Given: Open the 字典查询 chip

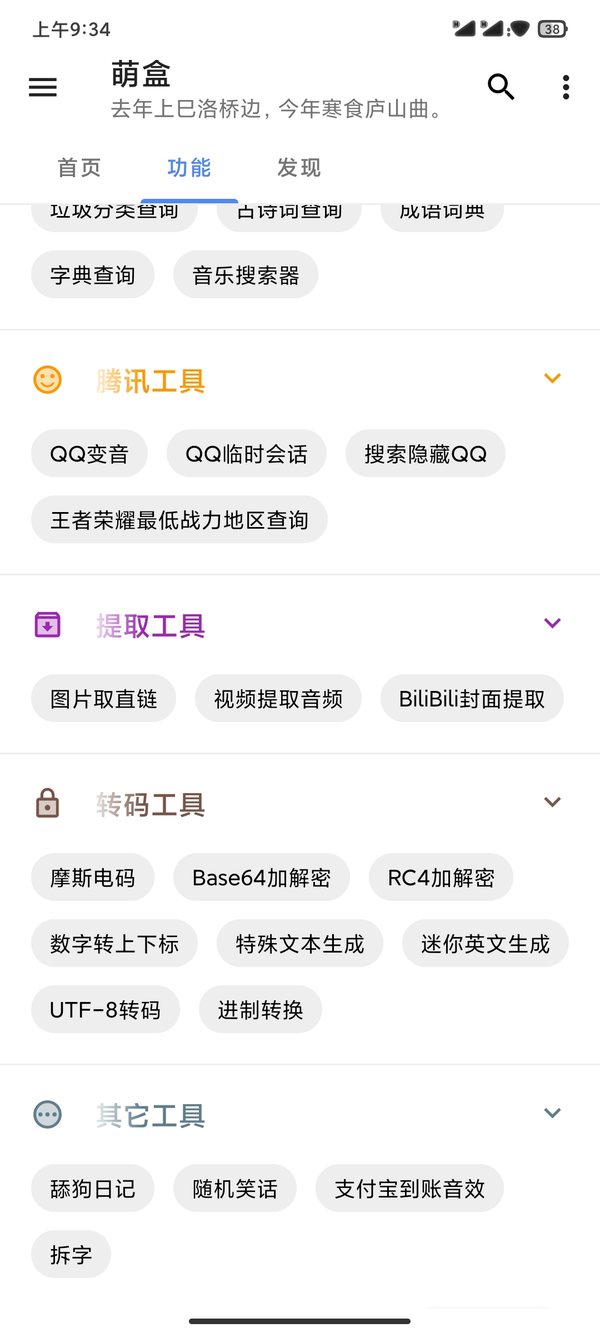Looking at the screenshot, I should [x=93, y=275].
